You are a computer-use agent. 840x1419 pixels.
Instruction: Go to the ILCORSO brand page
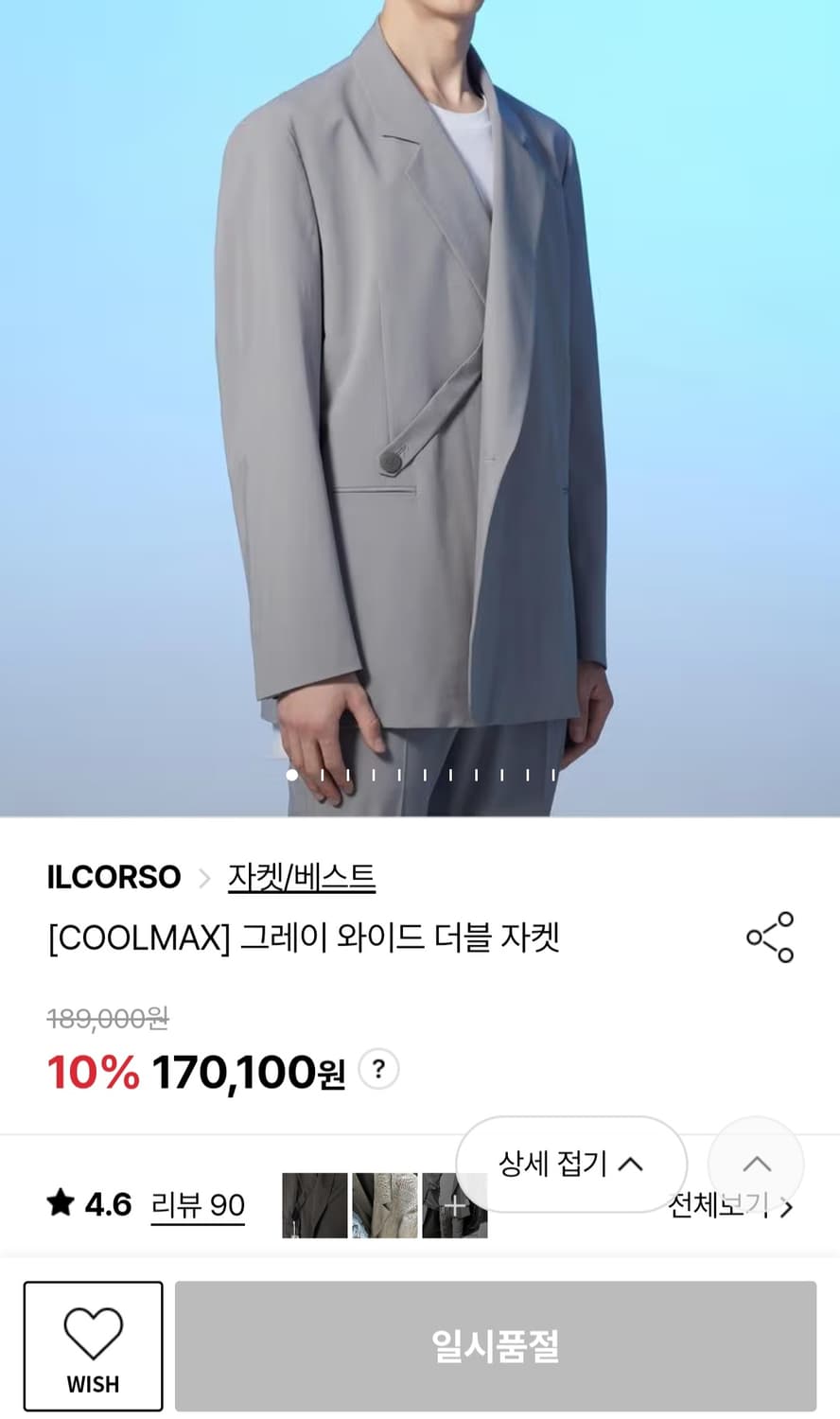tap(114, 877)
